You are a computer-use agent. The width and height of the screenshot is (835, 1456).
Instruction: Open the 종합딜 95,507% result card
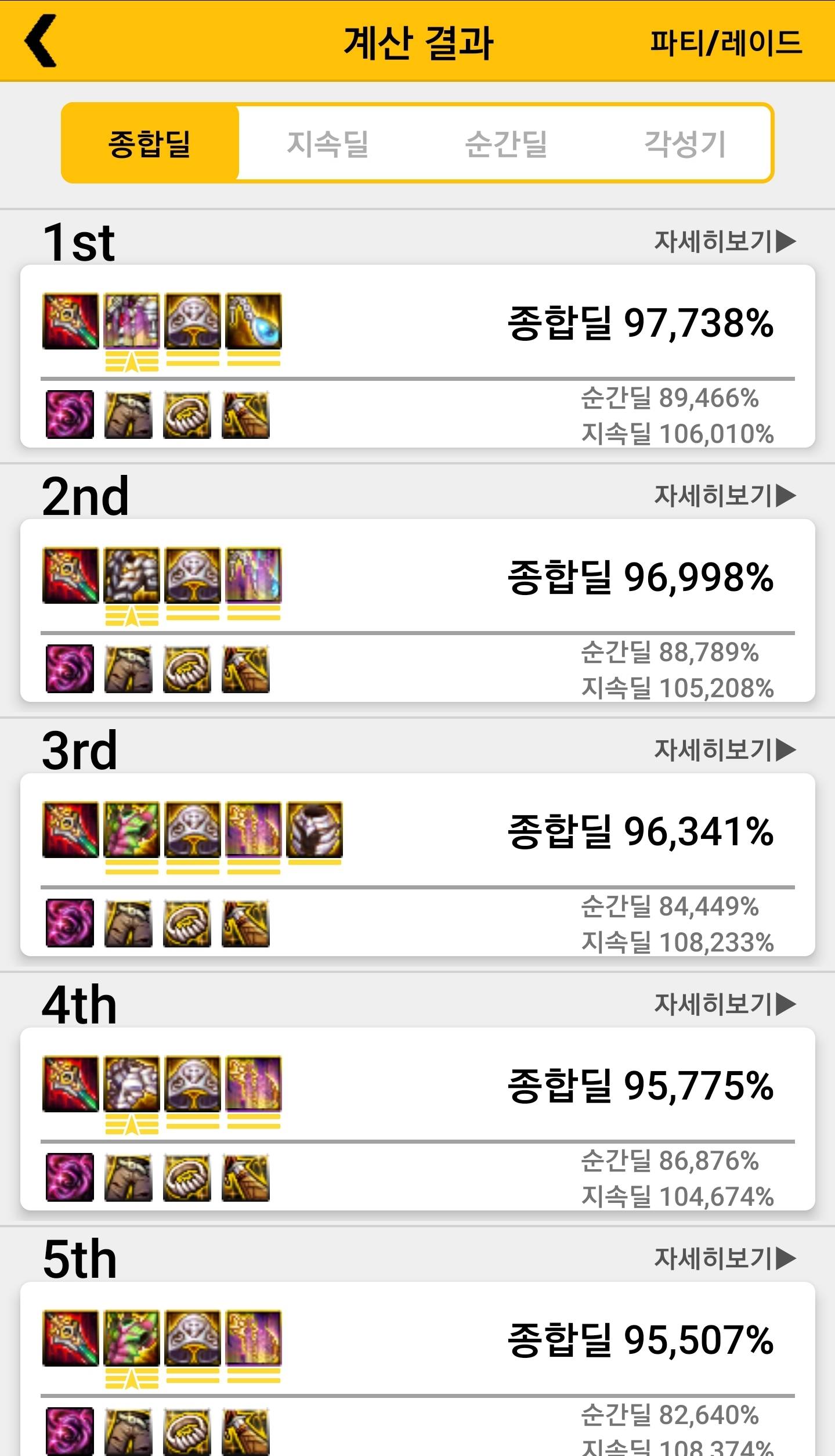click(x=418, y=1370)
